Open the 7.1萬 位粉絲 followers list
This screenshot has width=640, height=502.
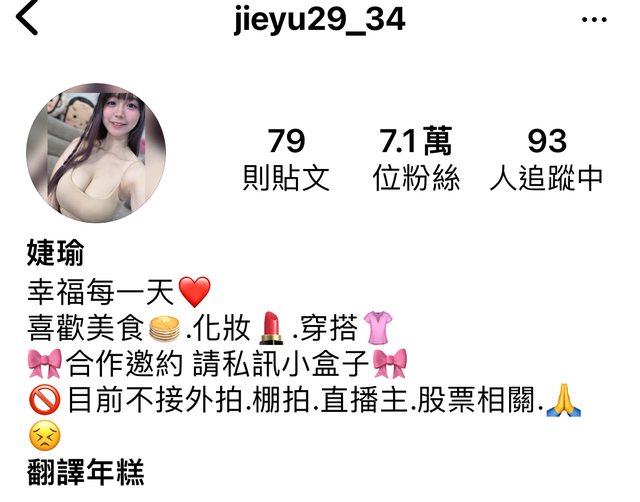click(x=416, y=159)
